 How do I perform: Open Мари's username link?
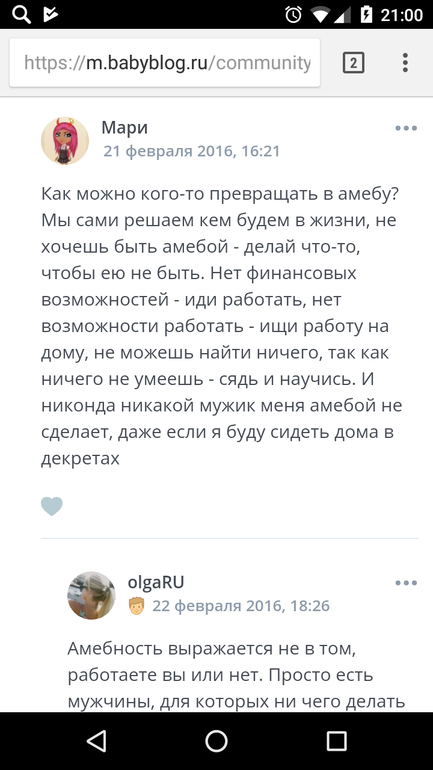125,128
